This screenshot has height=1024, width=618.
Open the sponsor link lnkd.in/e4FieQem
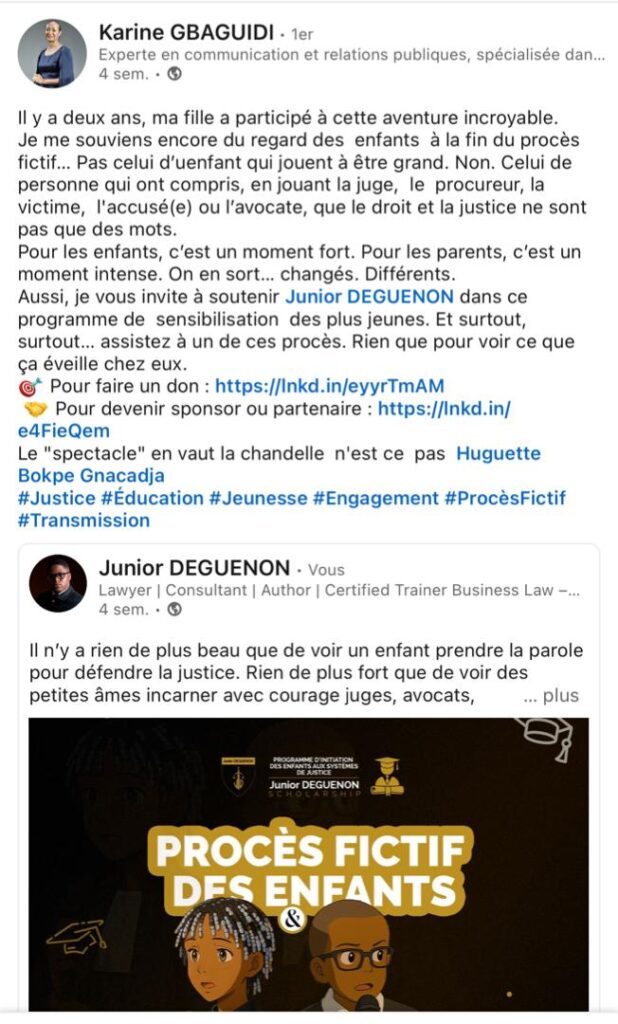click(x=265, y=420)
